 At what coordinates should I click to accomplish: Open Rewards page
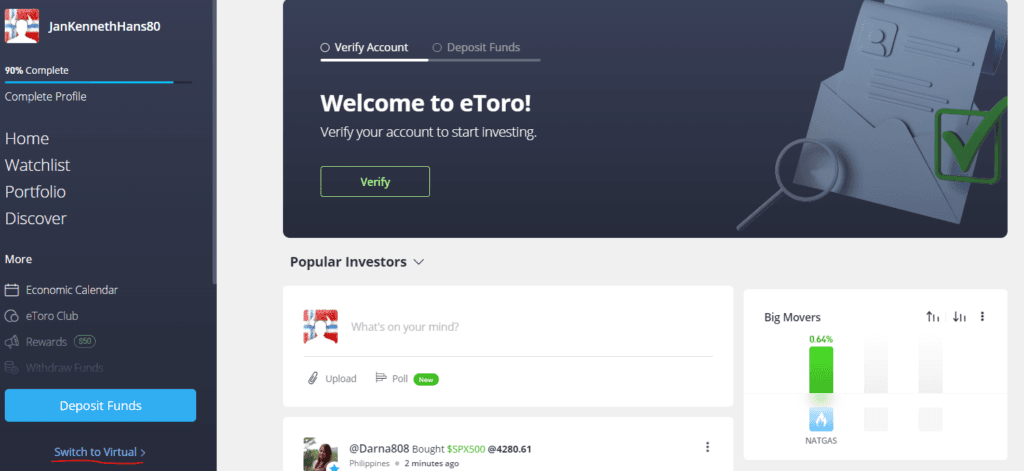pyautogui.click(x=47, y=342)
